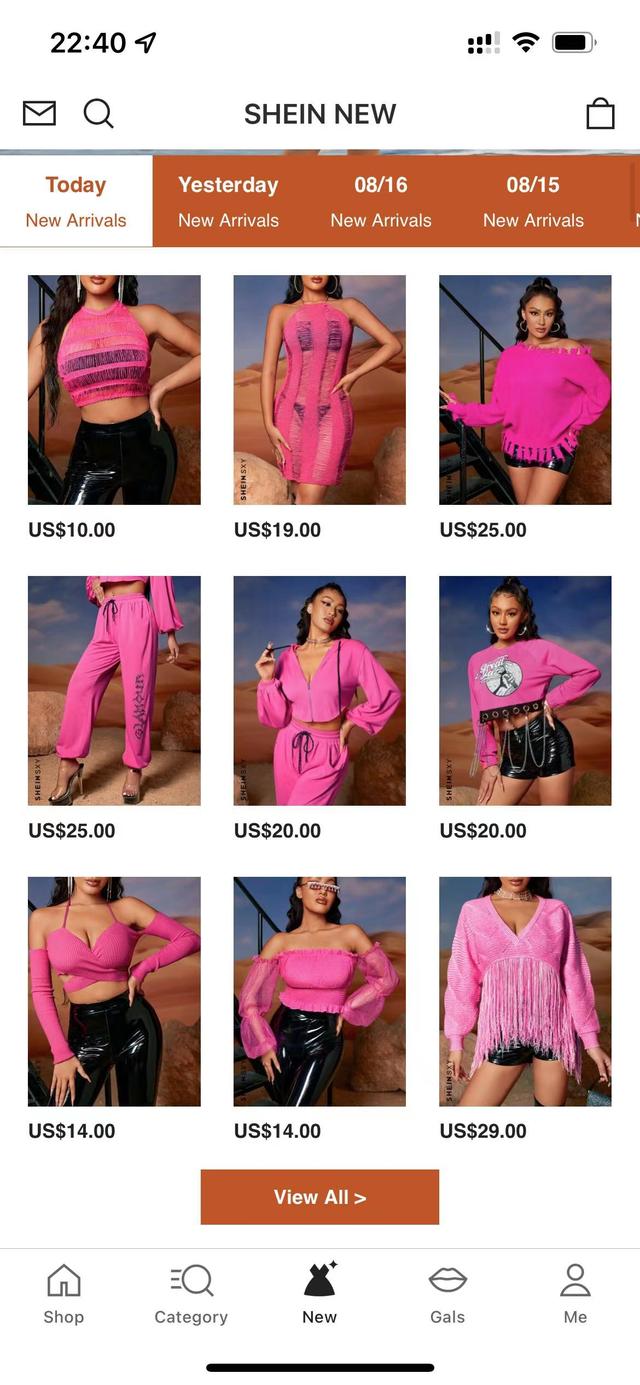View the US$20.00 pink zip hoodie set
The image size is (640, 1385).
point(320,690)
